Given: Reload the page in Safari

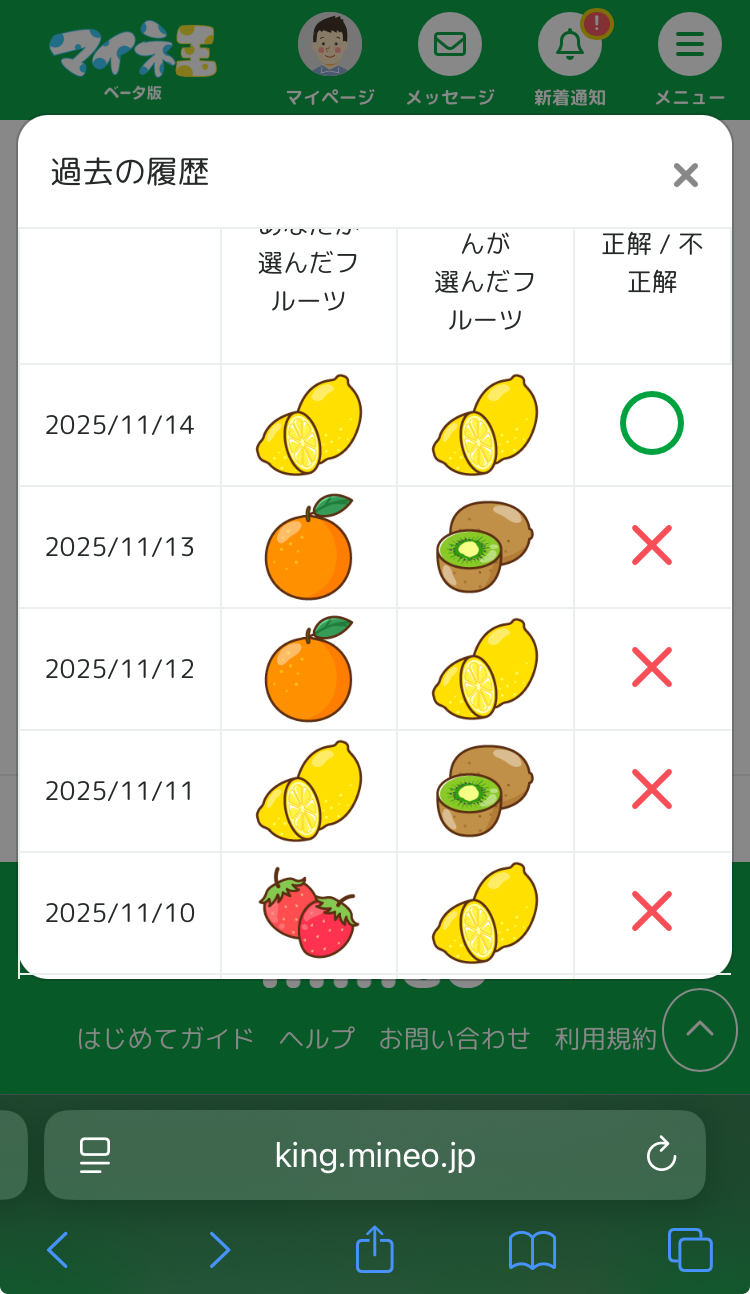Looking at the screenshot, I should 661,1156.
